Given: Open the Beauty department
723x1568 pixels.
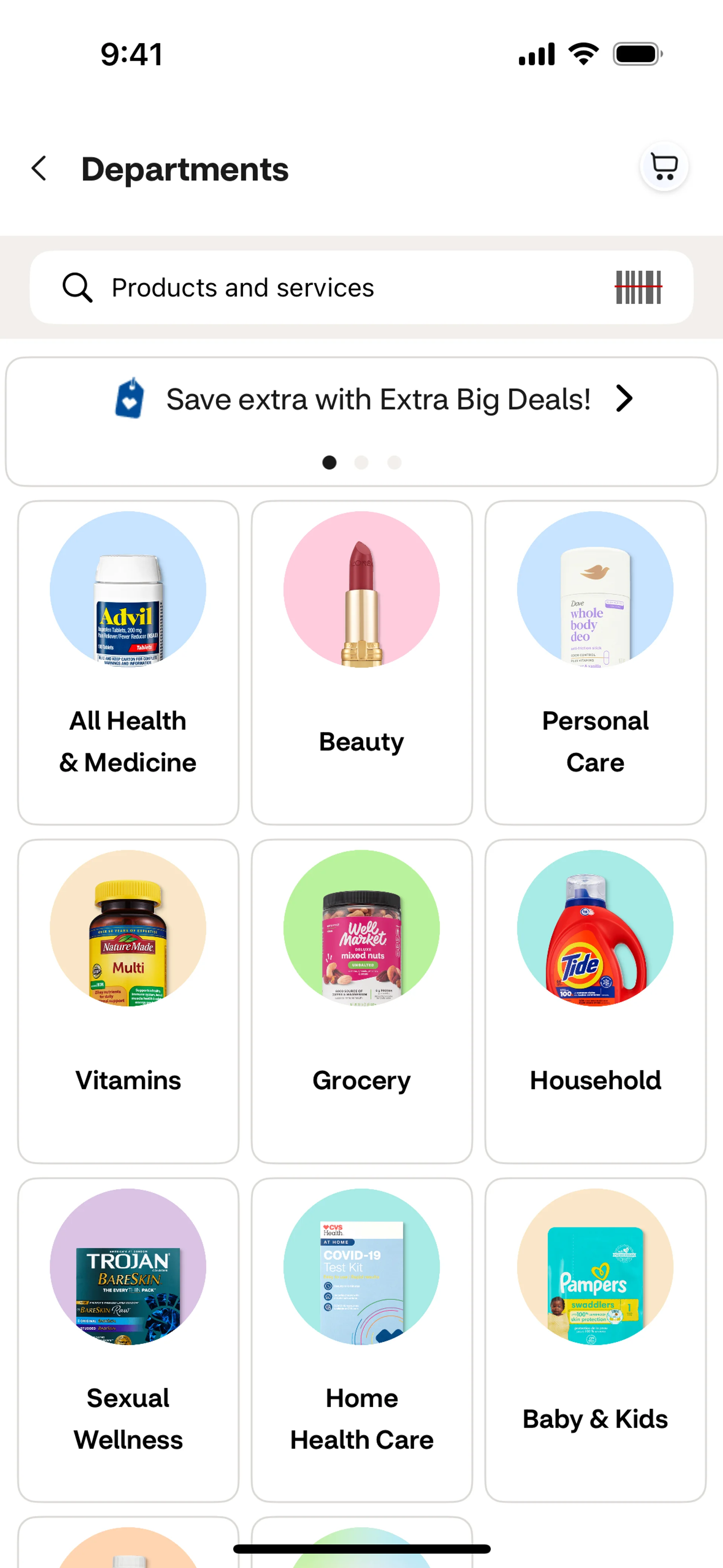Looking at the screenshot, I should click(x=361, y=662).
